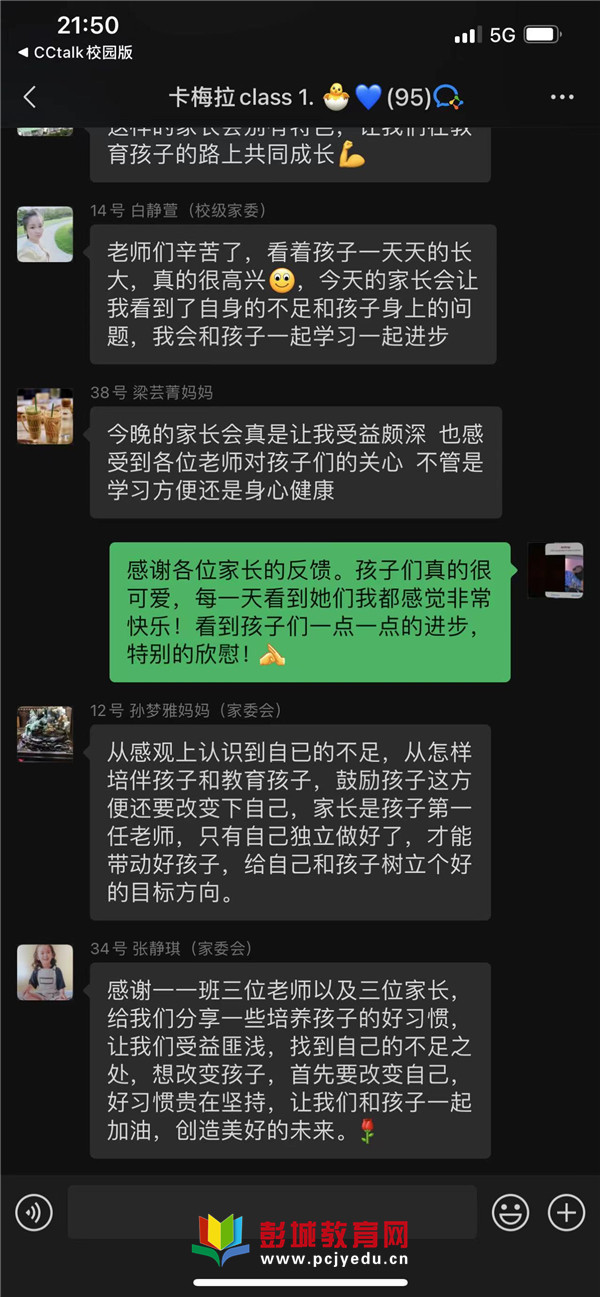Screen dimensions: 600x1297
Task: Tap the message text field
Action: pos(271,1212)
